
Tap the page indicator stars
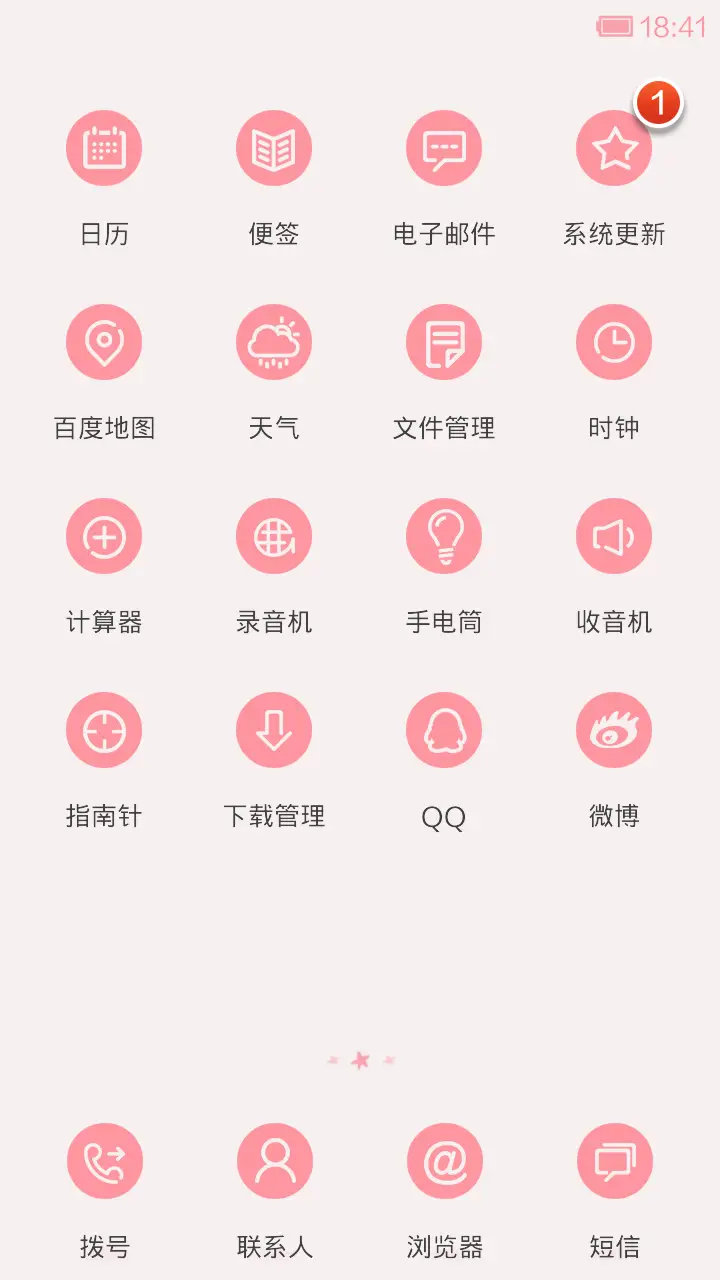(x=360, y=1062)
